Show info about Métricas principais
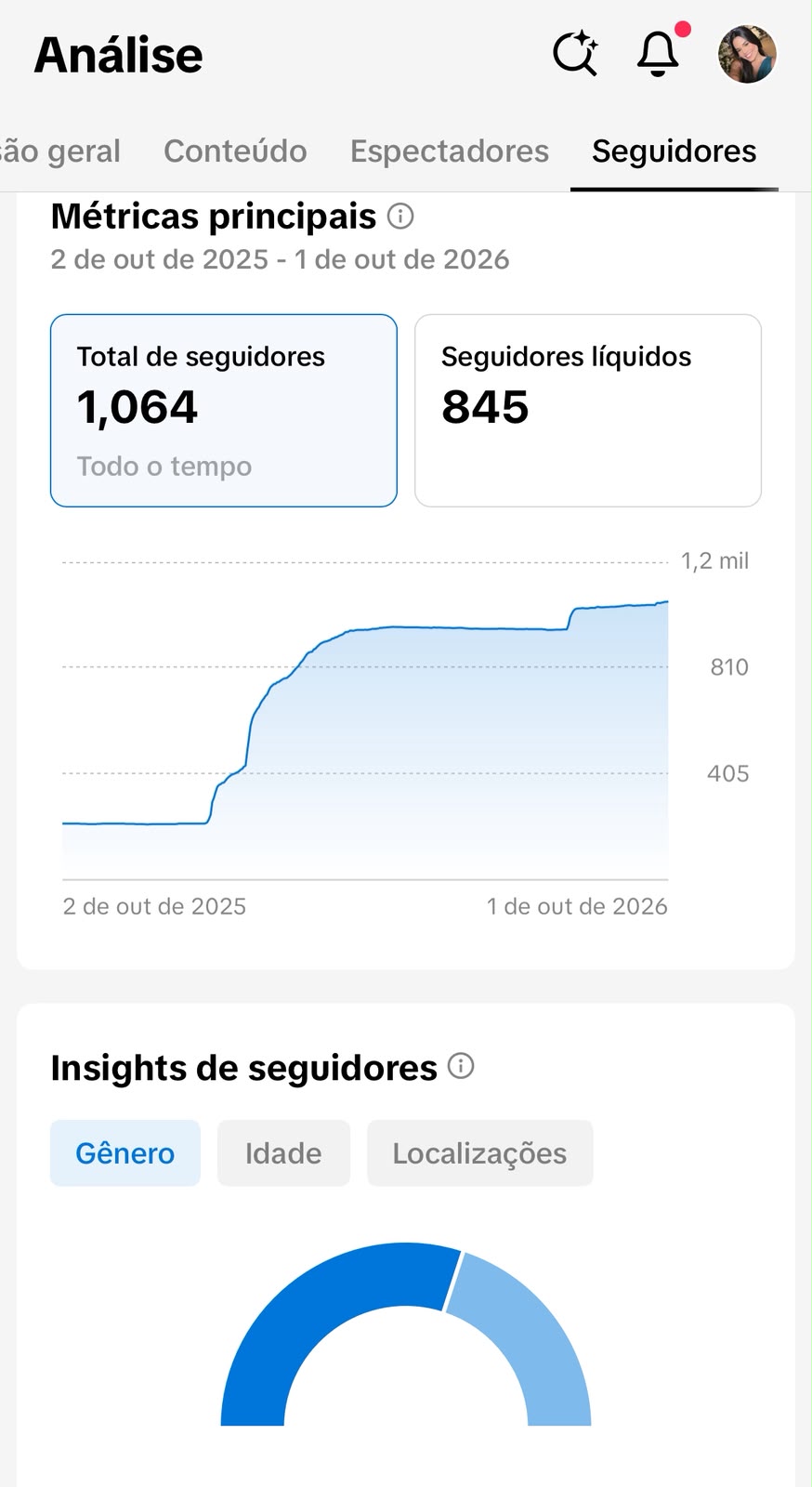Image resolution: width=812 pixels, height=1487 pixels. point(400,217)
